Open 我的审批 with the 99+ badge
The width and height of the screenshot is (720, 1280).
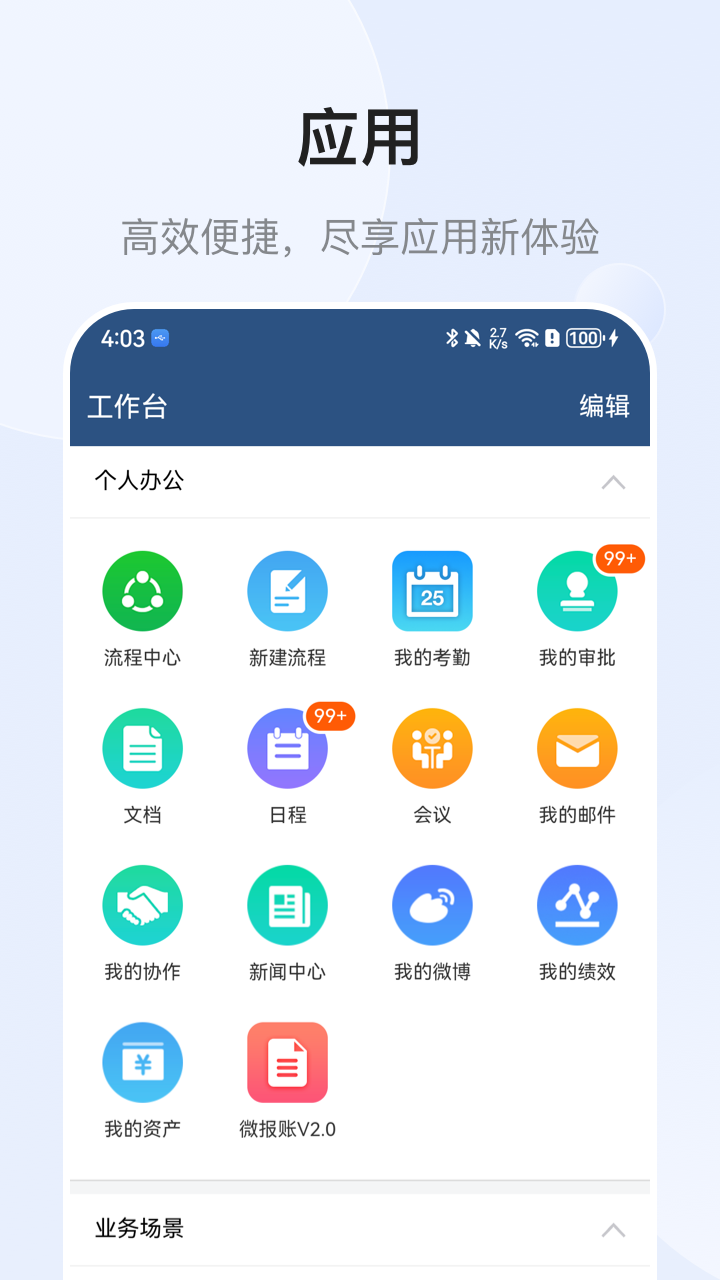pyautogui.click(x=577, y=591)
